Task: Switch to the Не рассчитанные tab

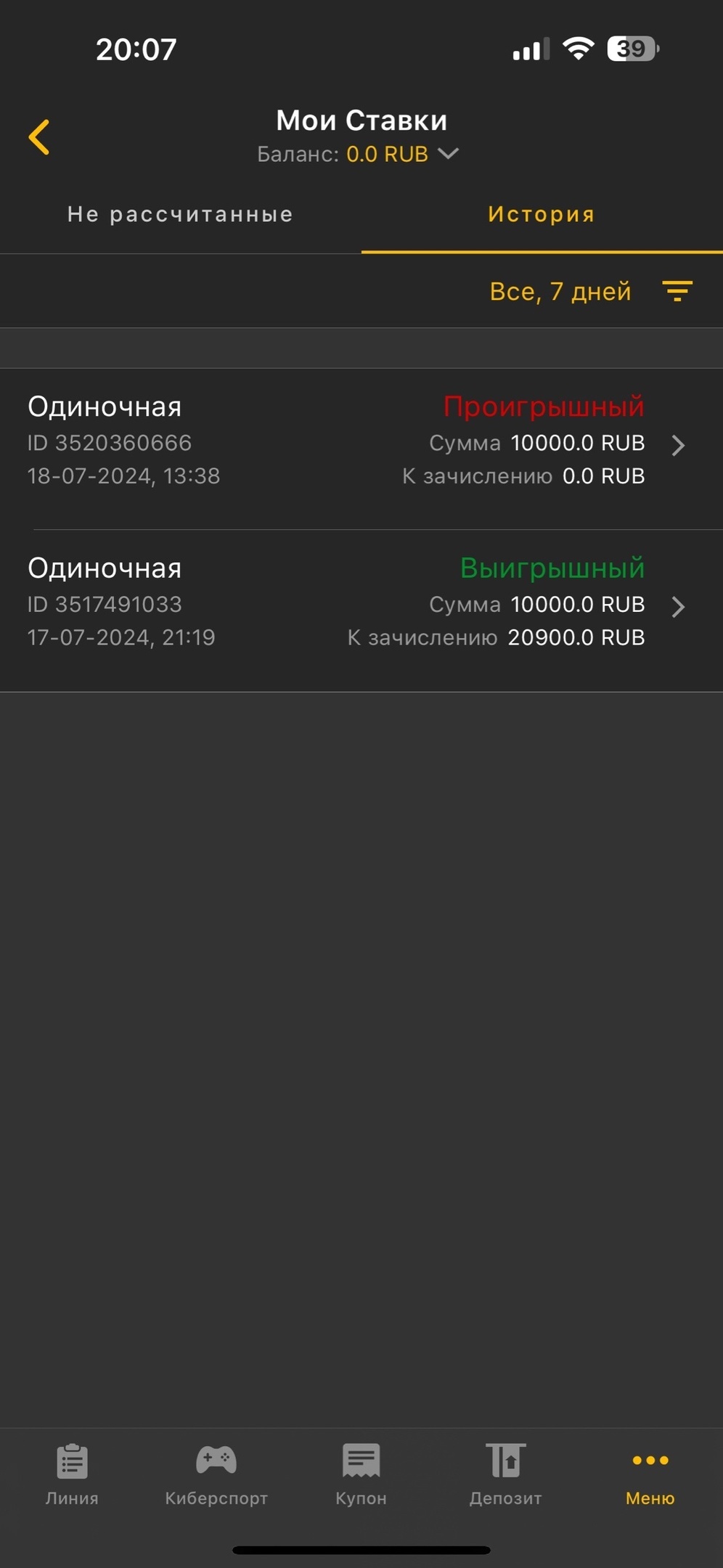Action: tap(181, 214)
